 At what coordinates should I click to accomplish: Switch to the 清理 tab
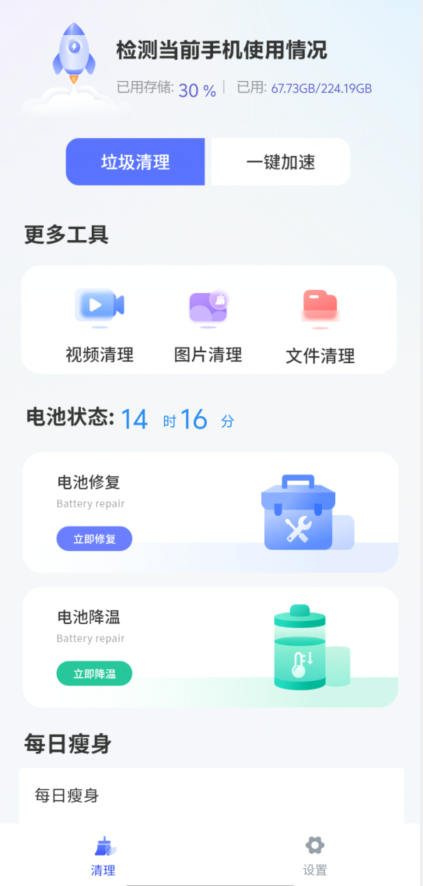(104, 855)
